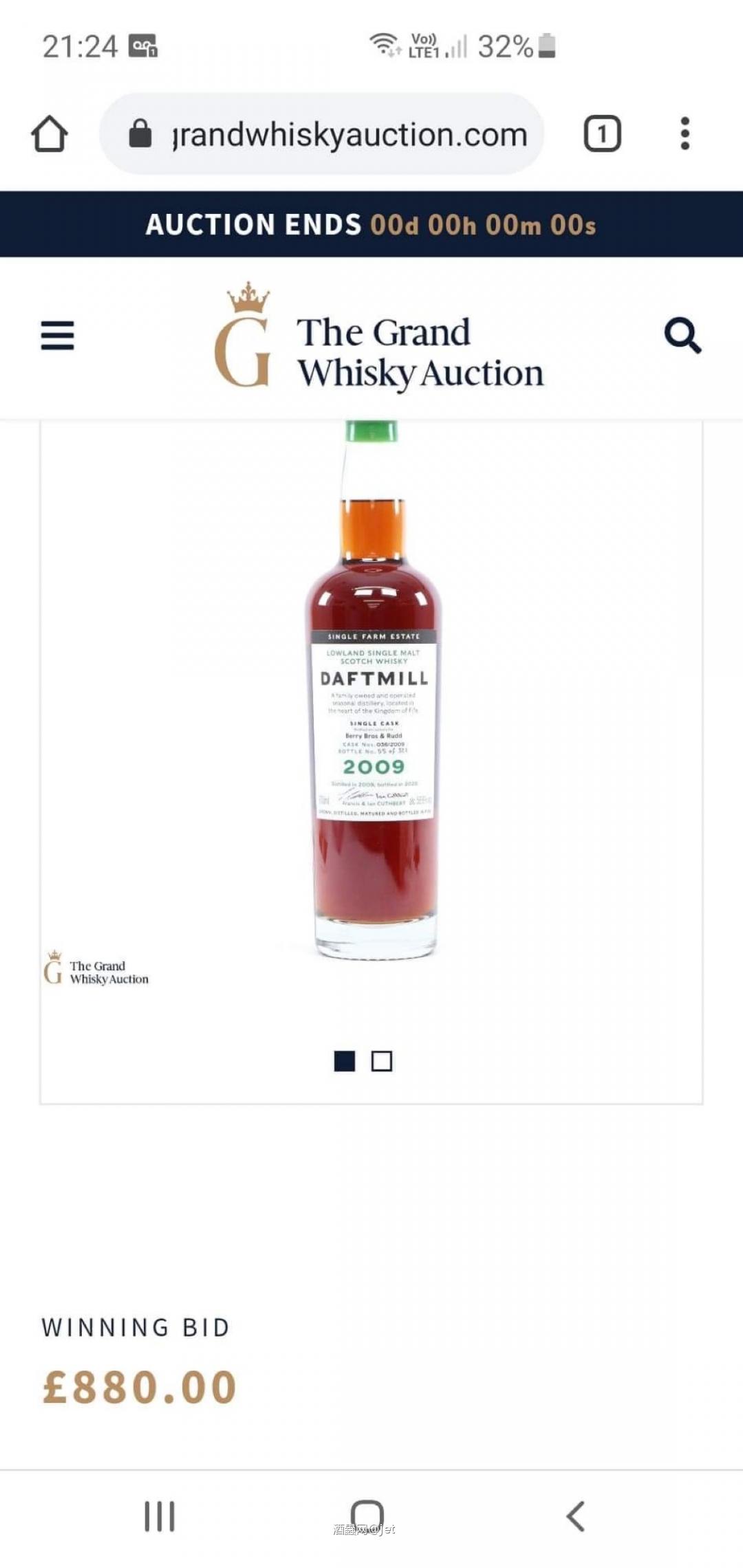Image resolution: width=743 pixels, height=1568 pixels.
Task: Select the first image indicator
Action: 345,1061
